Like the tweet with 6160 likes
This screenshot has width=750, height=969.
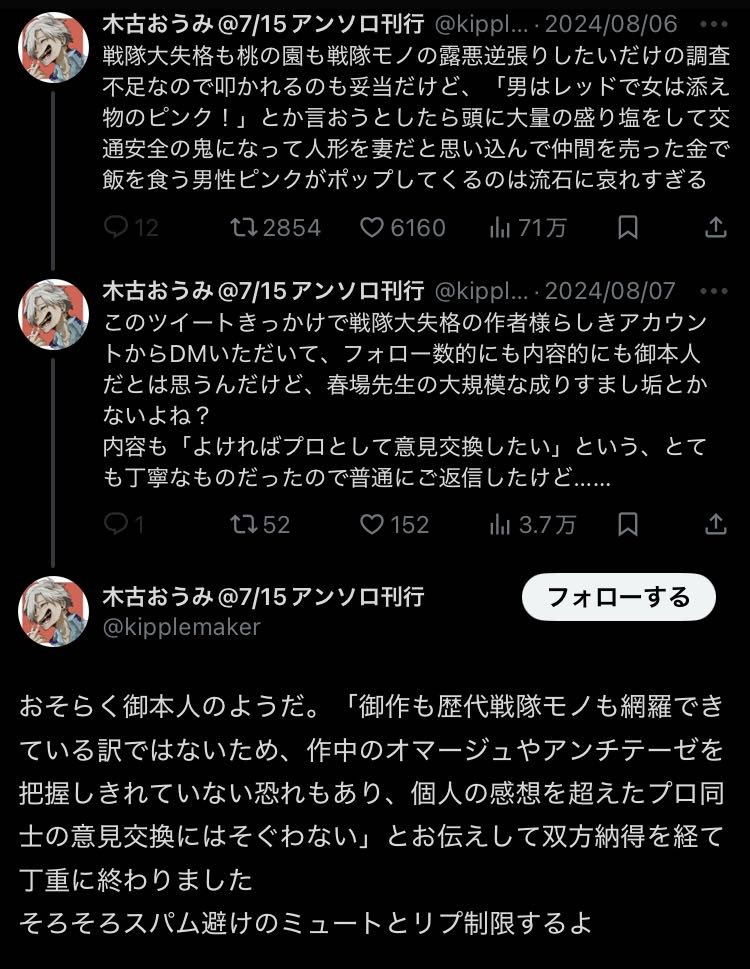(372, 228)
